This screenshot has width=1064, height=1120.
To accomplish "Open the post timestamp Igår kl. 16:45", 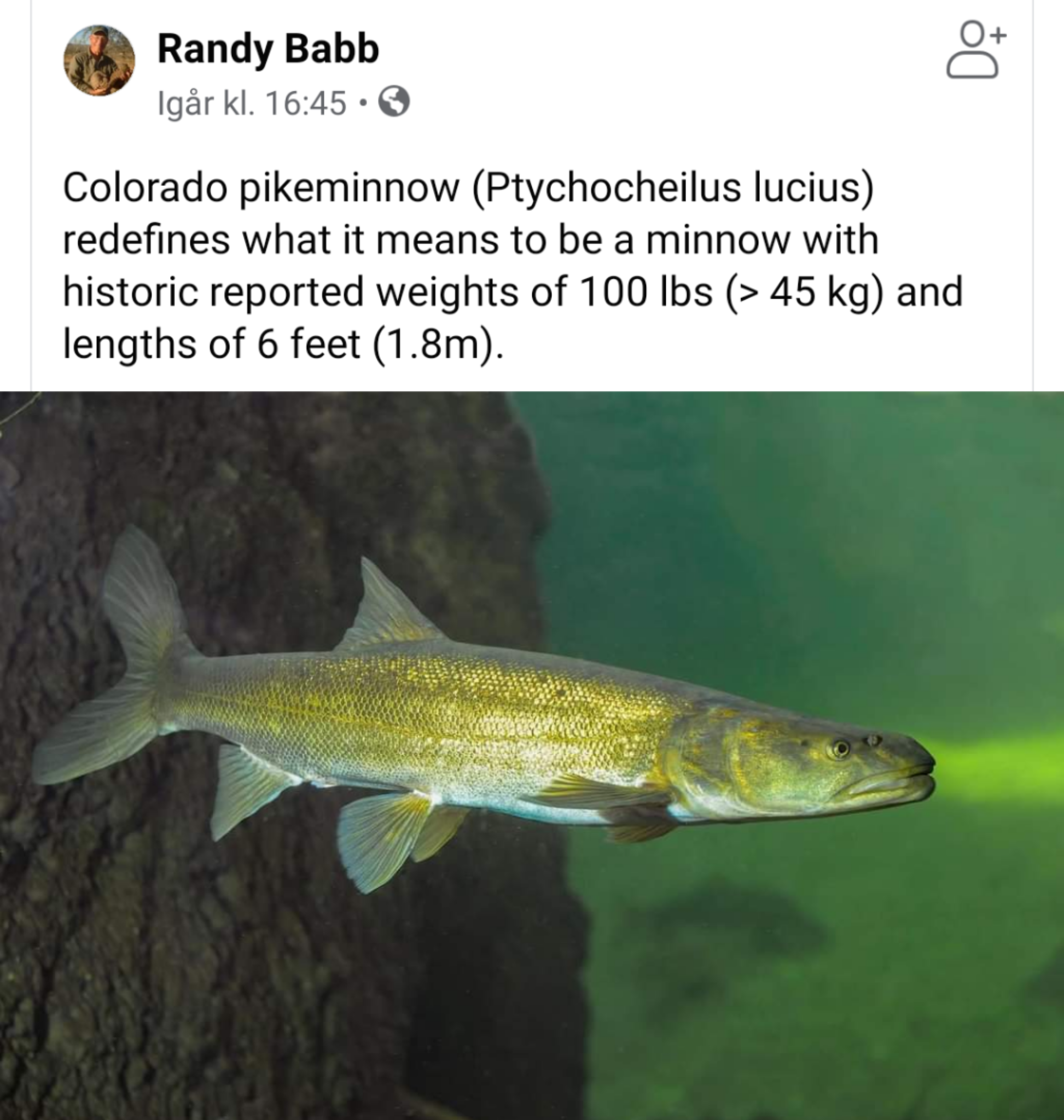I will point(252,103).
